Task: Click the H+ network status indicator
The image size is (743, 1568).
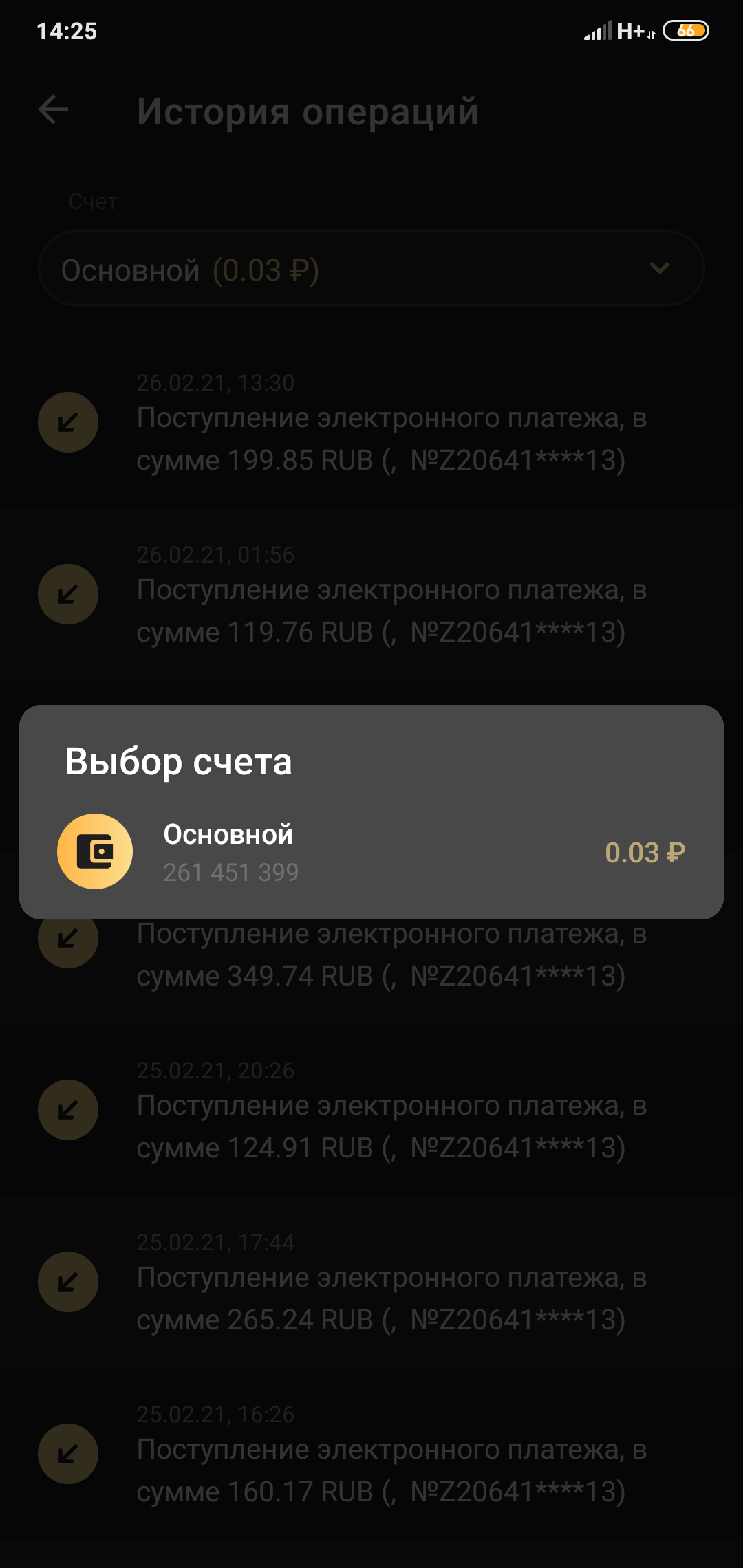Action: point(631,30)
